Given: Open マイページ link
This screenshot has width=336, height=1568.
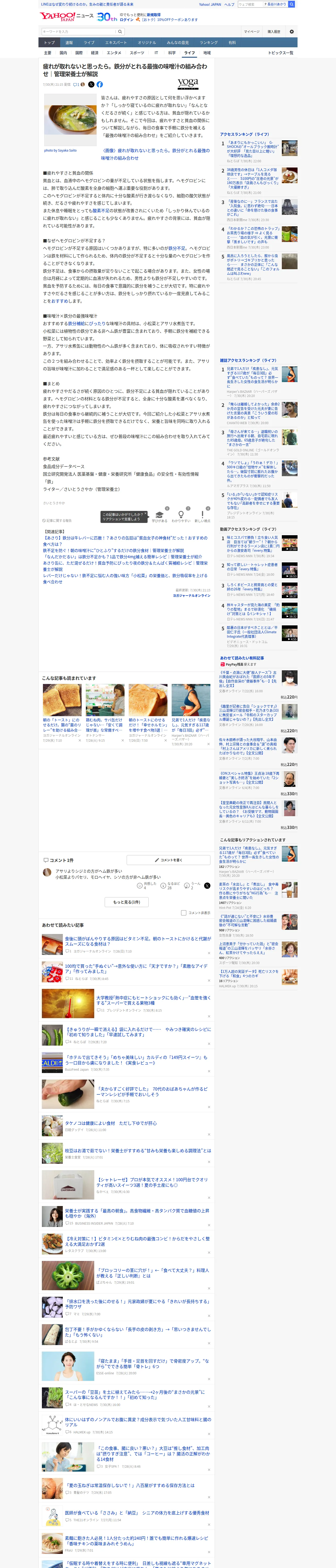Looking at the screenshot, I should [x=251, y=32].
